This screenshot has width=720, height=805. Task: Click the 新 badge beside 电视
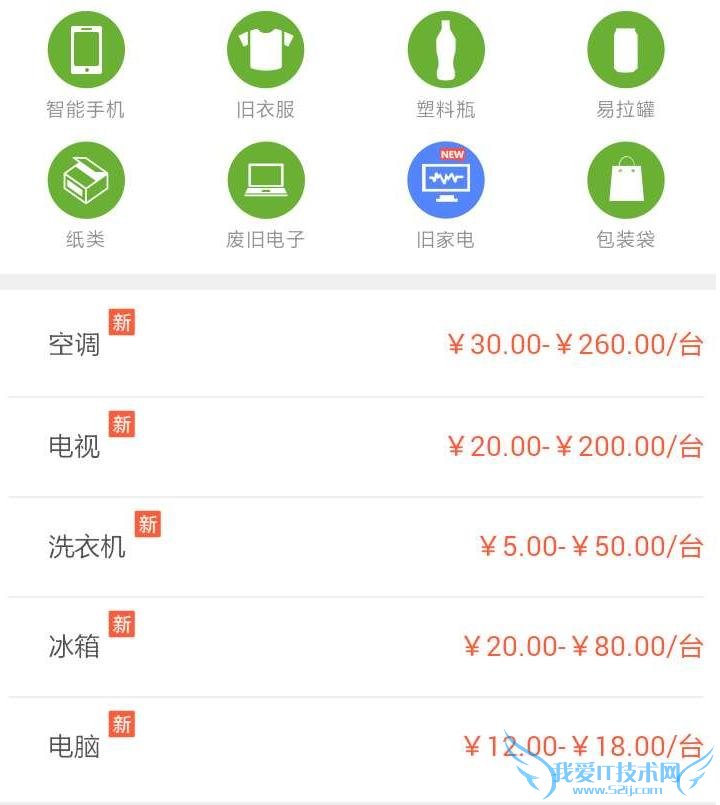point(122,425)
